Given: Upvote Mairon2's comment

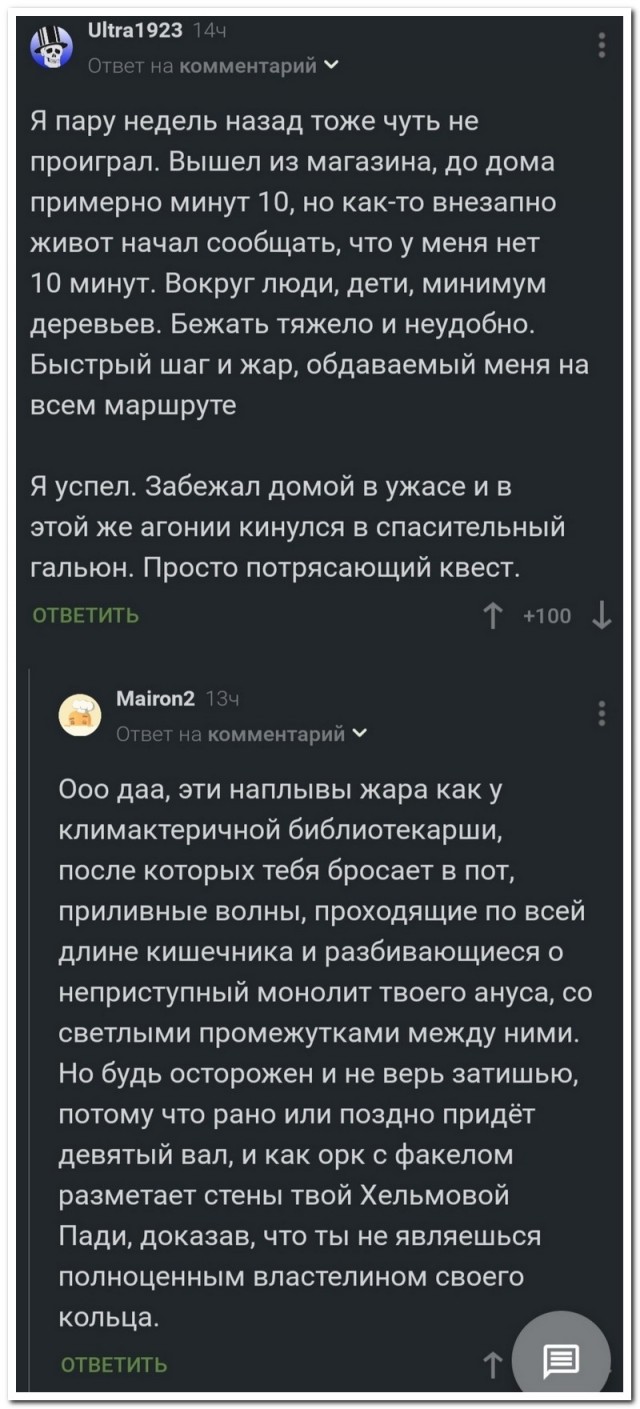Looking at the screenshot, I should pyautogui.click(x=491, y=1365).
